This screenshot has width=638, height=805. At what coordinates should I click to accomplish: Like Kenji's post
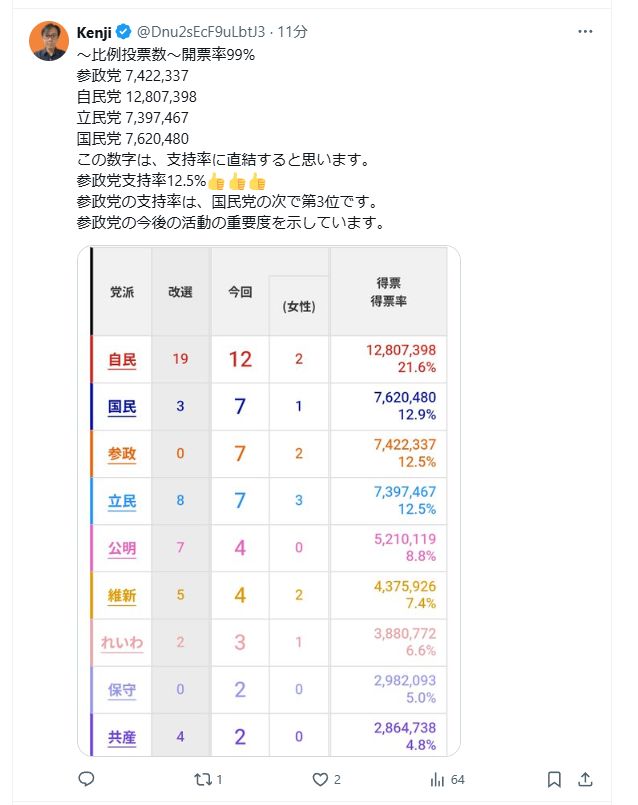(x=320, y=779)
